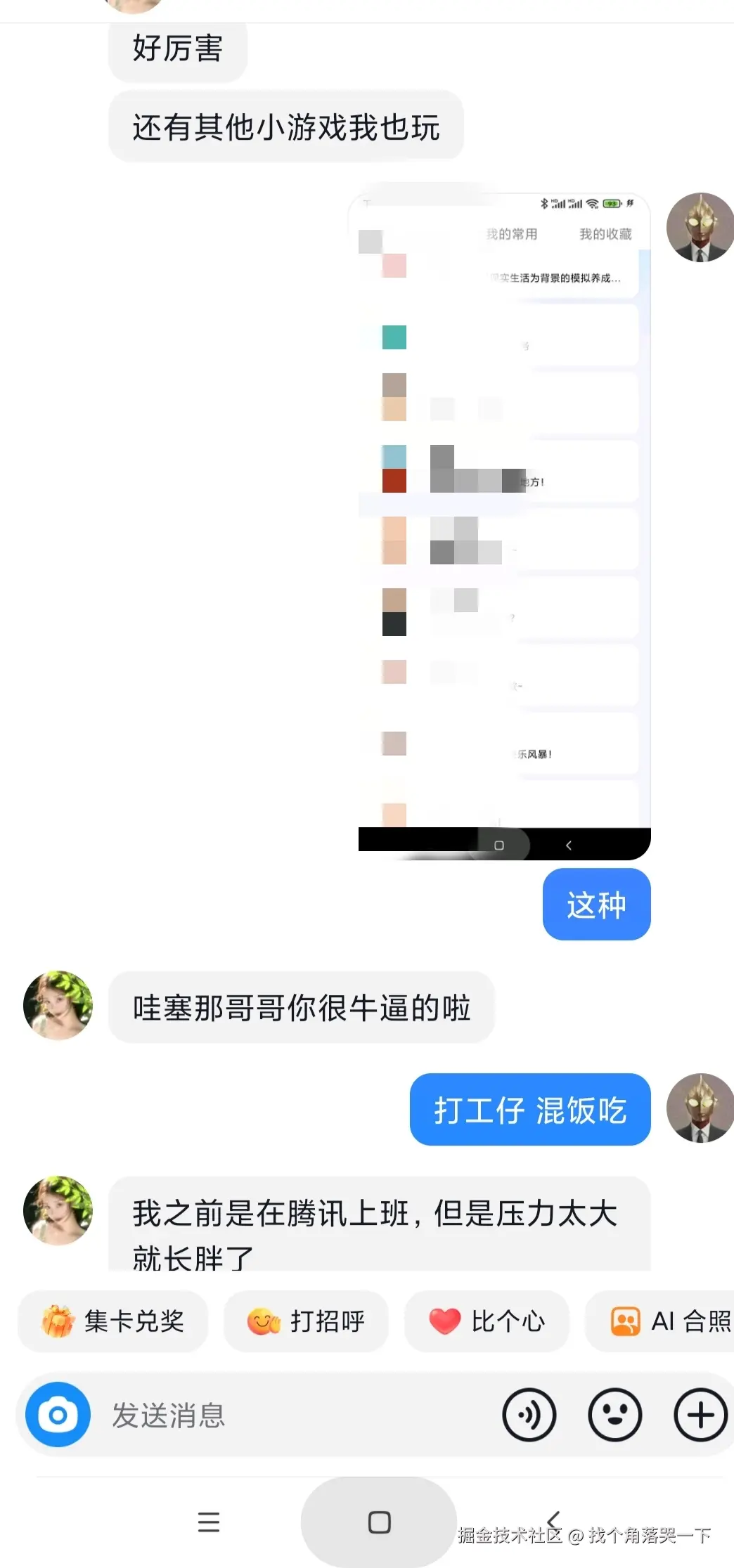Open the plus attachment menu
Image resolution: width=734 pixels, height=1568 pixels.
[700, 1415]
